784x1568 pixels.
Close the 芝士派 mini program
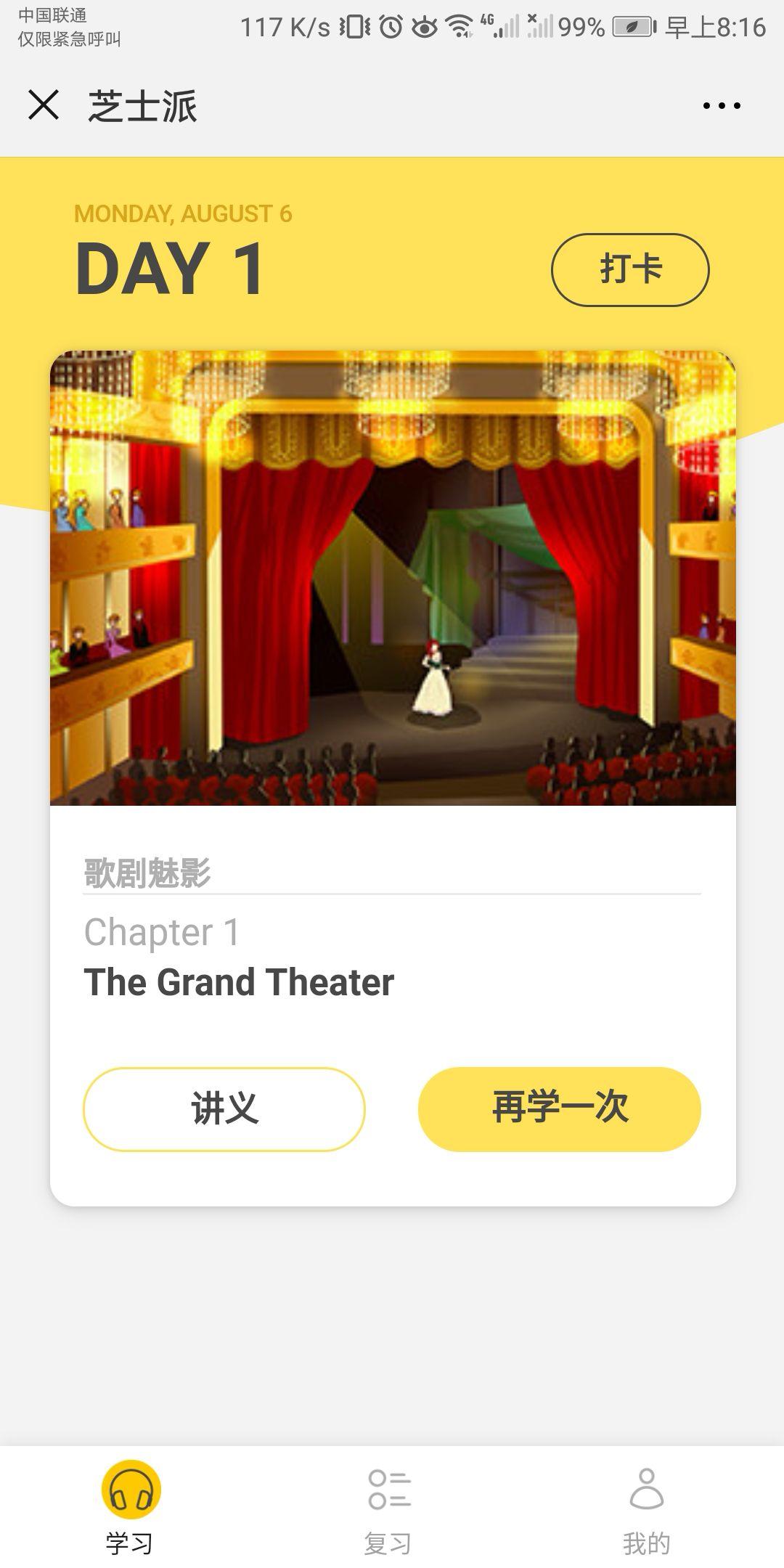pos(44,105)
